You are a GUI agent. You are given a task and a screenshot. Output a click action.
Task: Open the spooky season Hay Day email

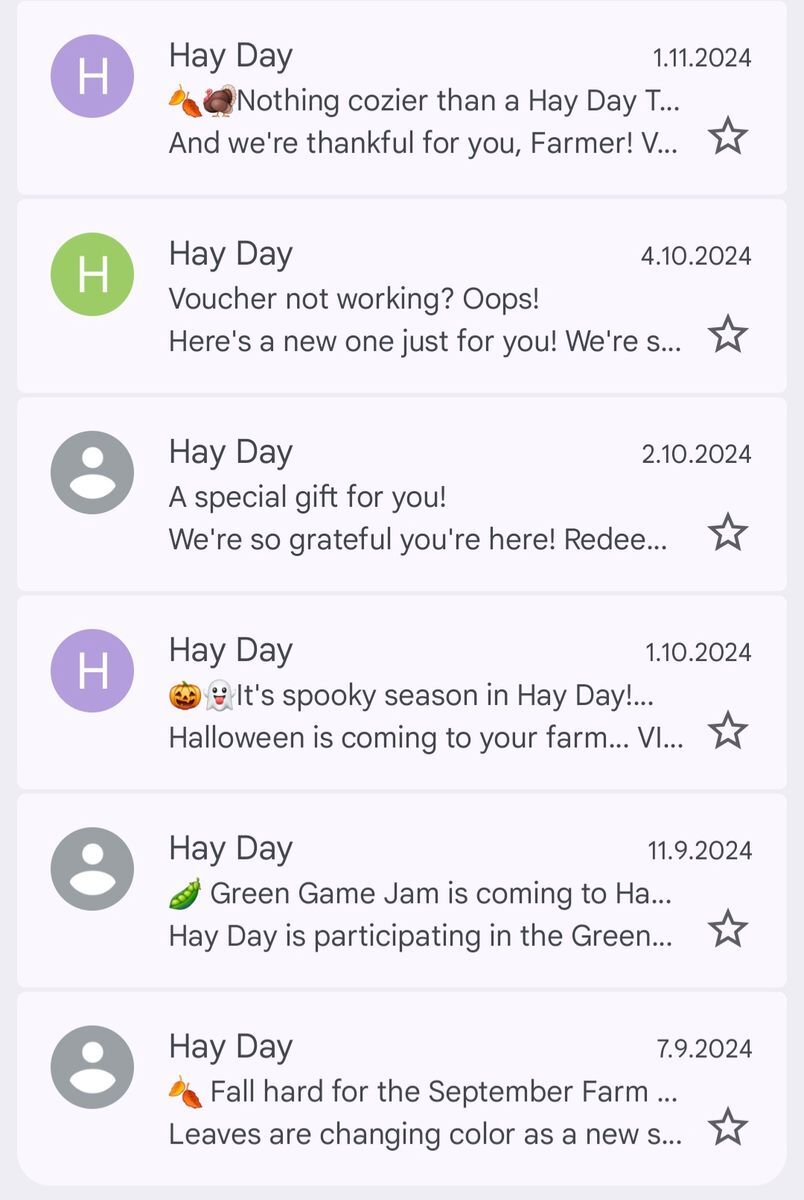click(420, 694)
